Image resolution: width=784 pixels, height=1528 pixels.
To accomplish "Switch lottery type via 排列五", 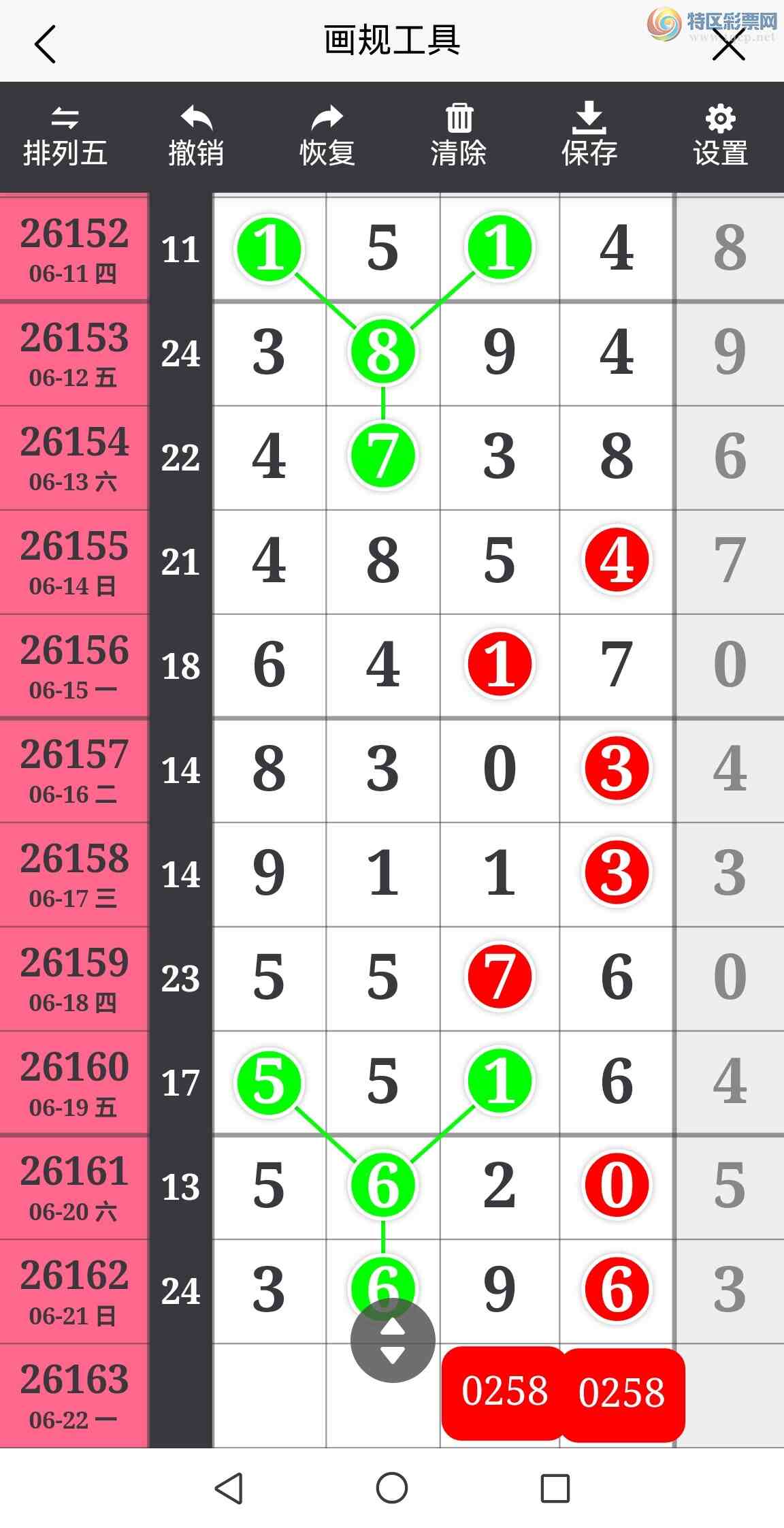I will click(x=65, y=137).
